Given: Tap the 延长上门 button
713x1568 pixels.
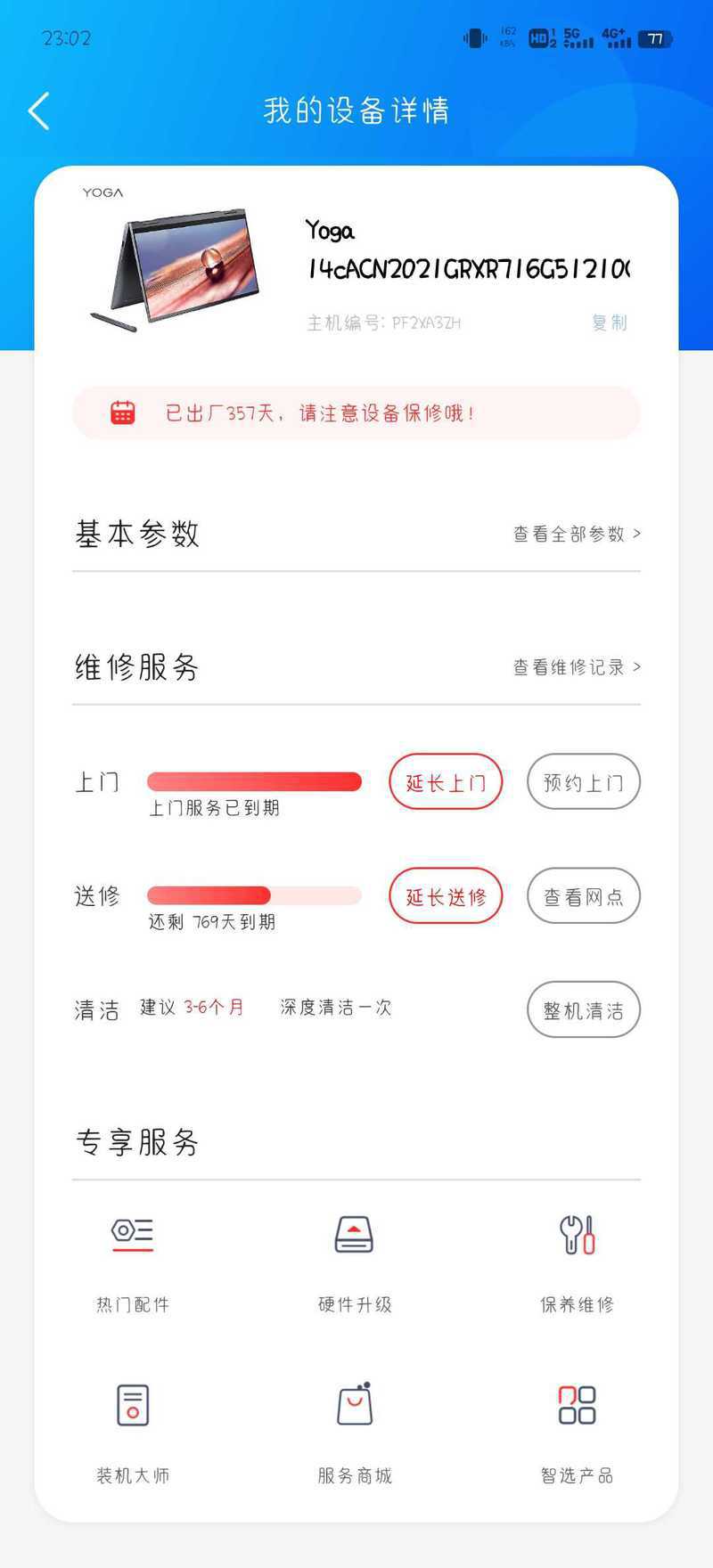Looking at the screenshot, I should click(446, 782).
